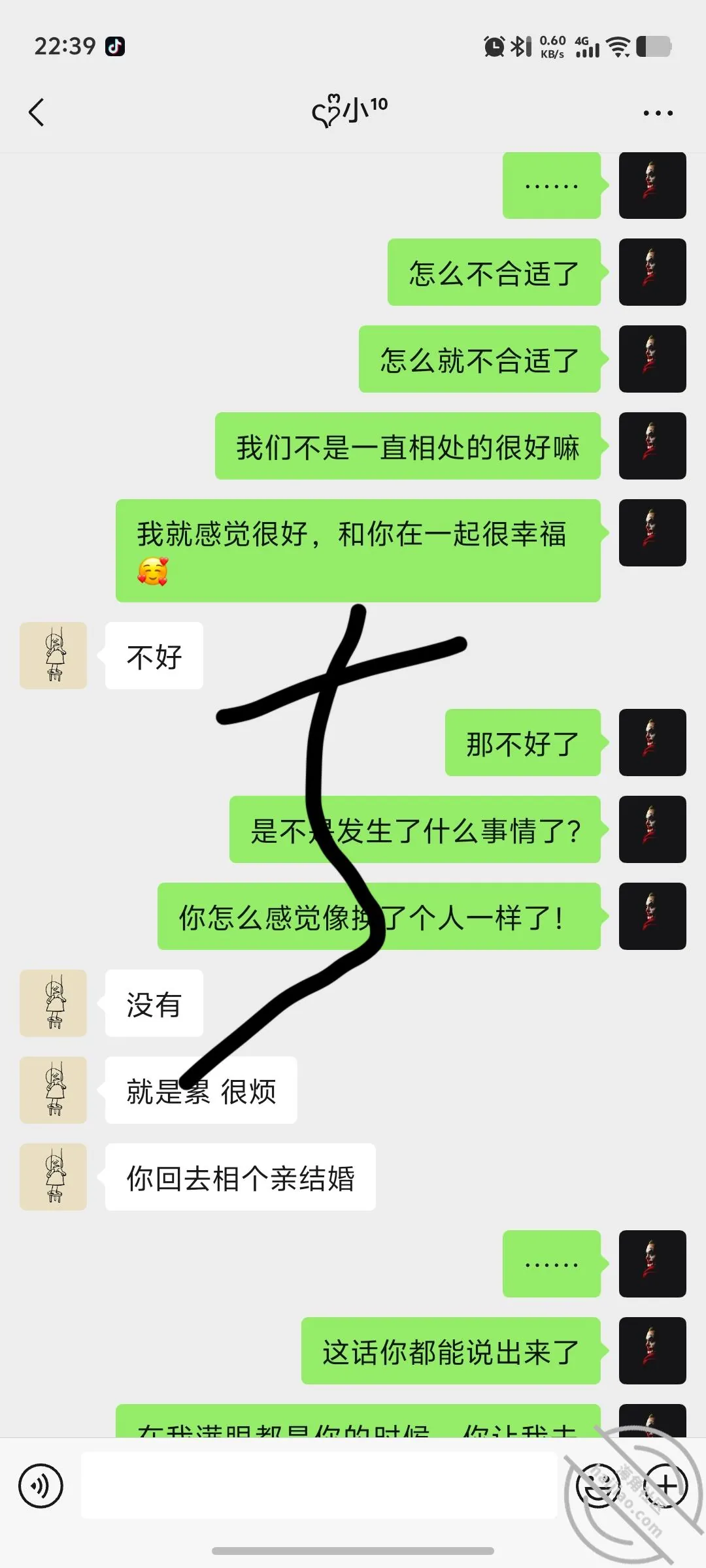Tap own avatar next to "怎么不合适了"

[x=652, y=272]
